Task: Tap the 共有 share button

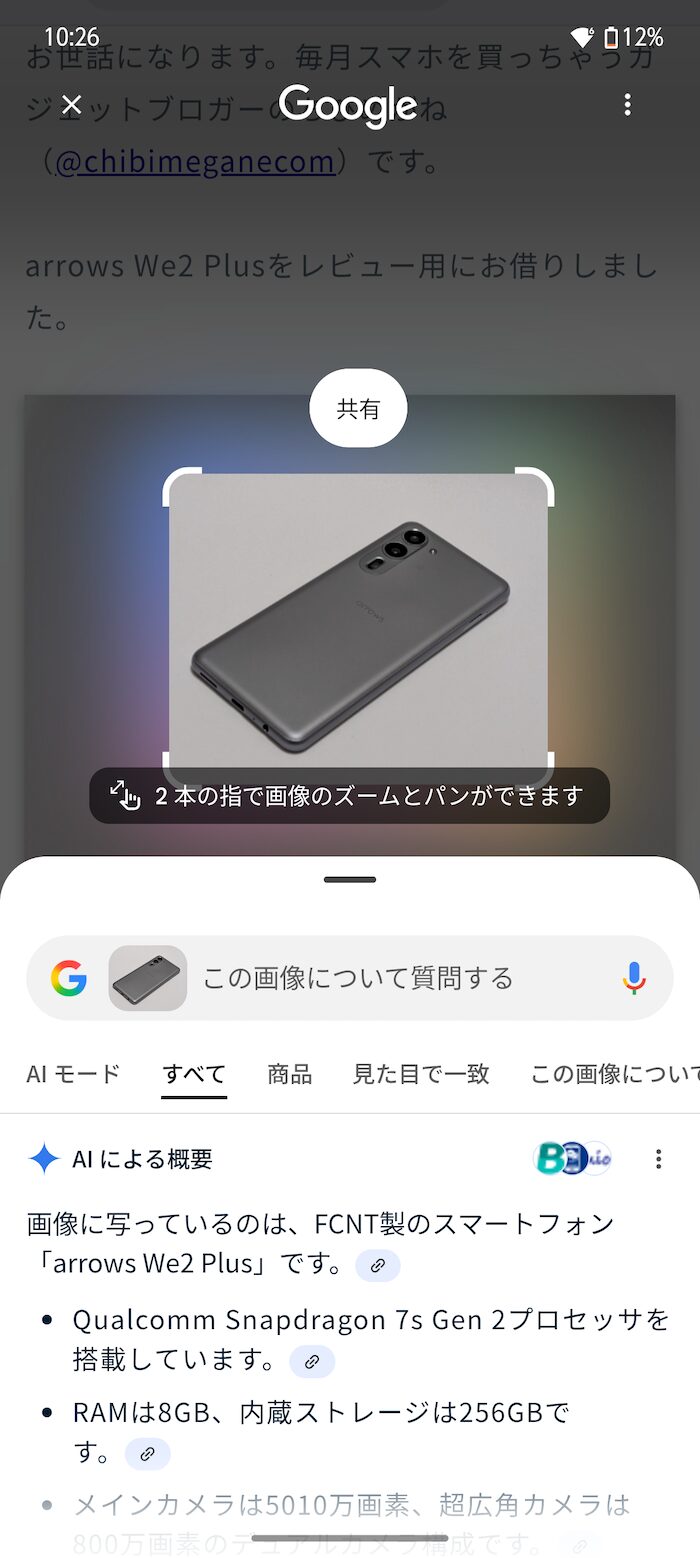Action: [x=358, y=408]
